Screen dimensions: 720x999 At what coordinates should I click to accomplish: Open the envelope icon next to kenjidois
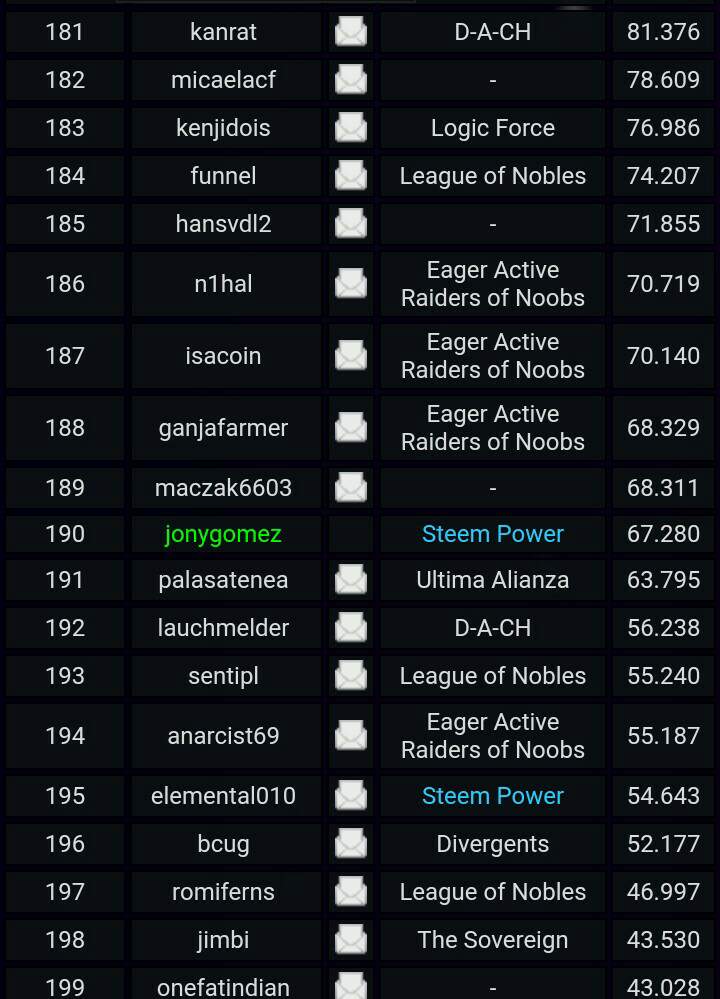click(x=350, y=128)
